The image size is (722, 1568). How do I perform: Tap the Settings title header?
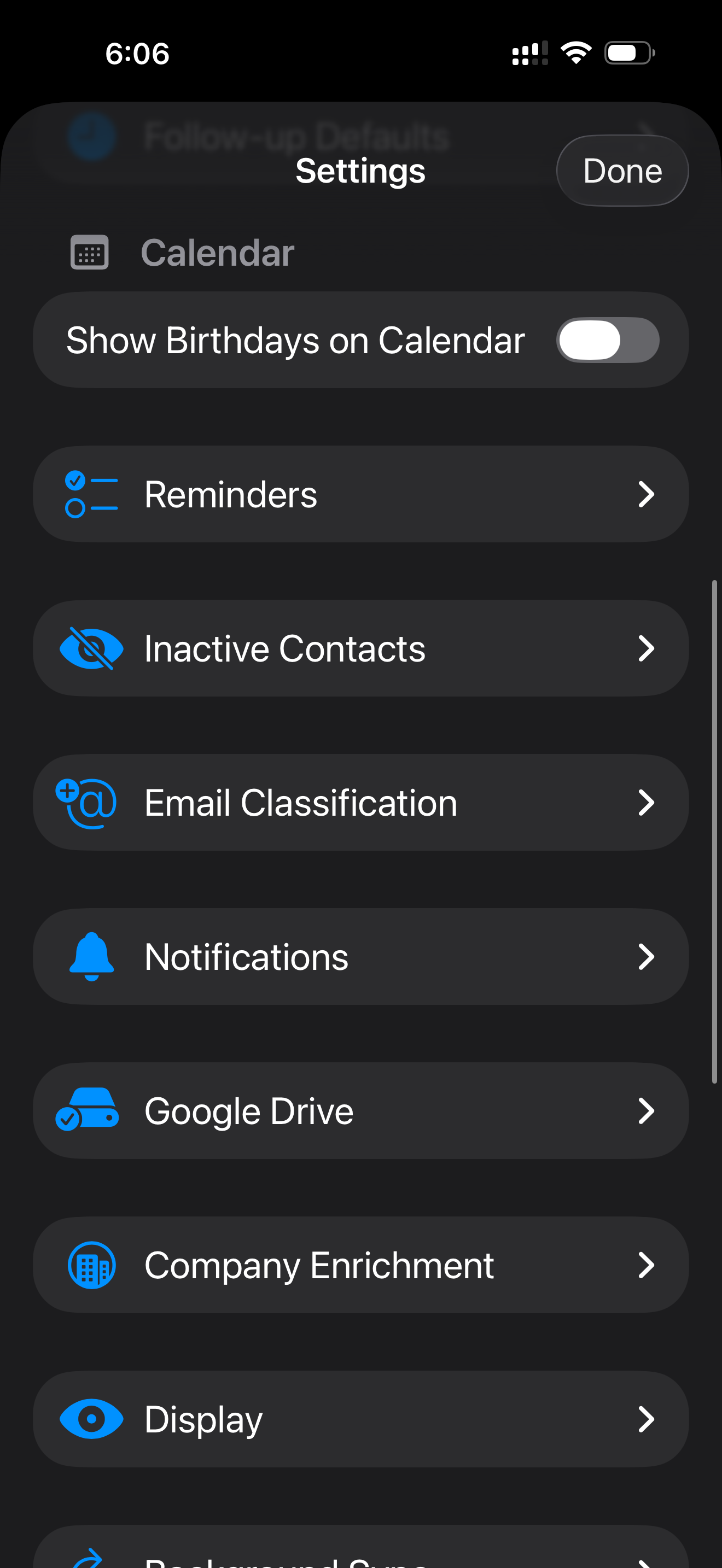[360, 171]
